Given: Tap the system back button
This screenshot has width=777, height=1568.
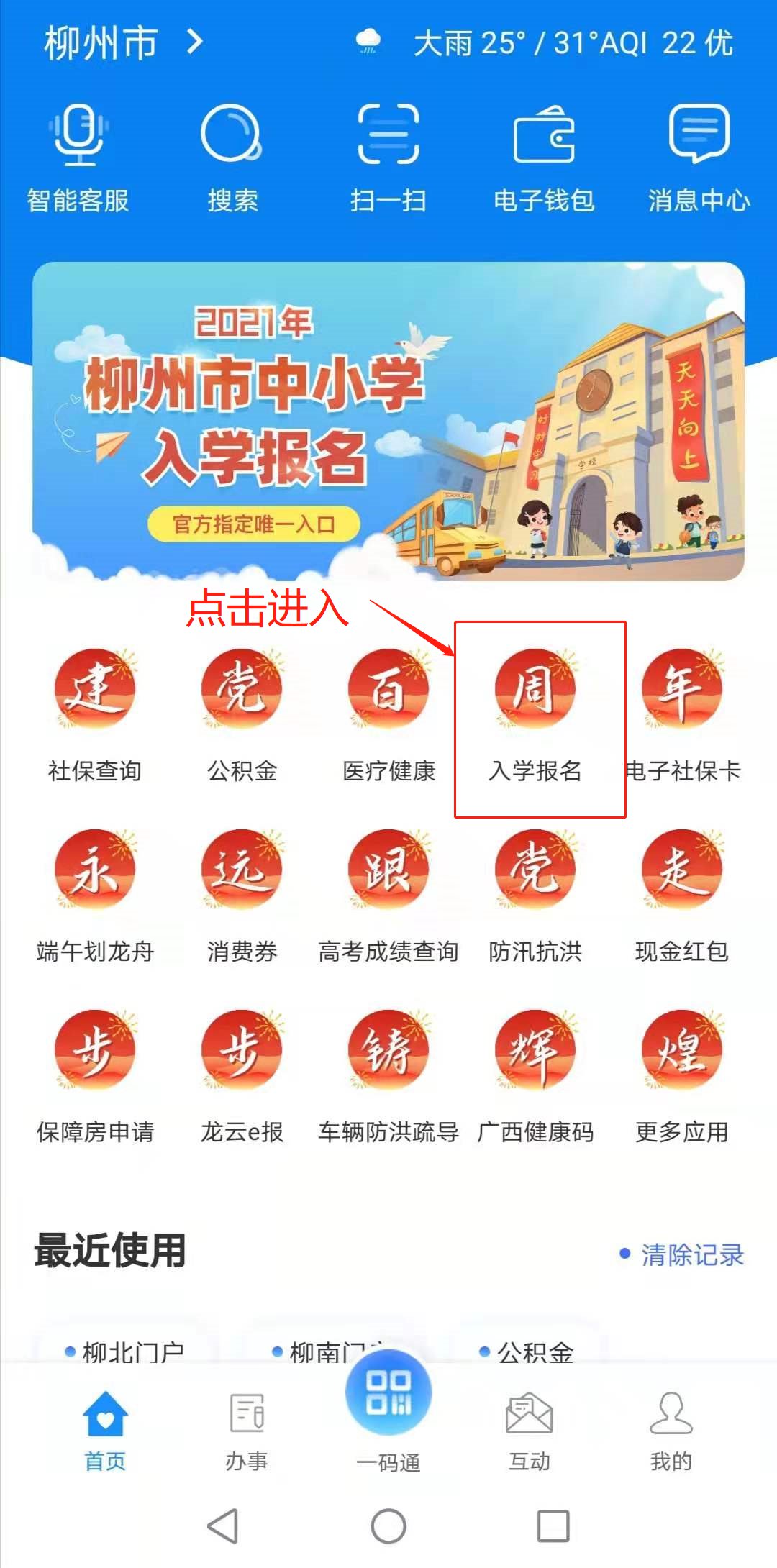Looking at the screenshot, I should 223,1526.
